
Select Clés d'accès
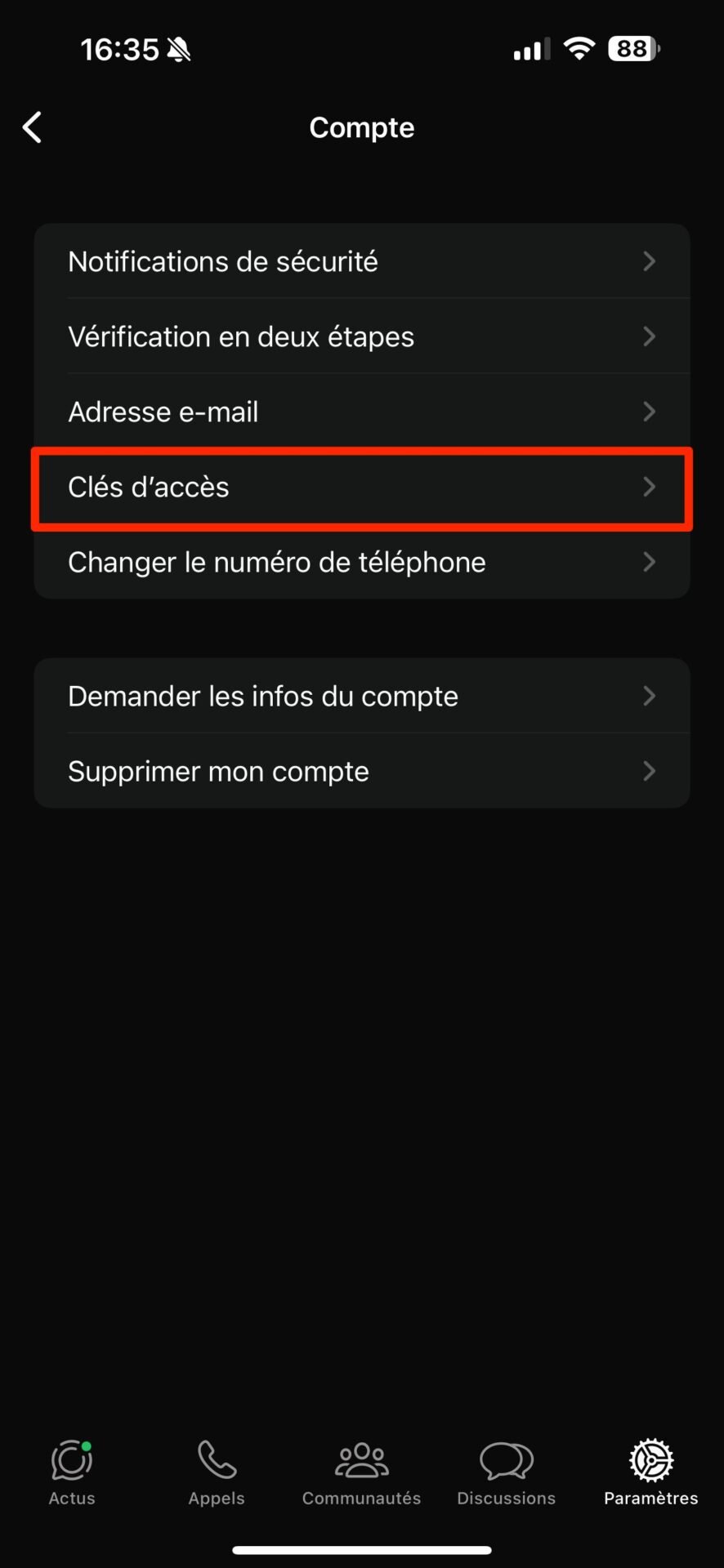pos(362,487)
